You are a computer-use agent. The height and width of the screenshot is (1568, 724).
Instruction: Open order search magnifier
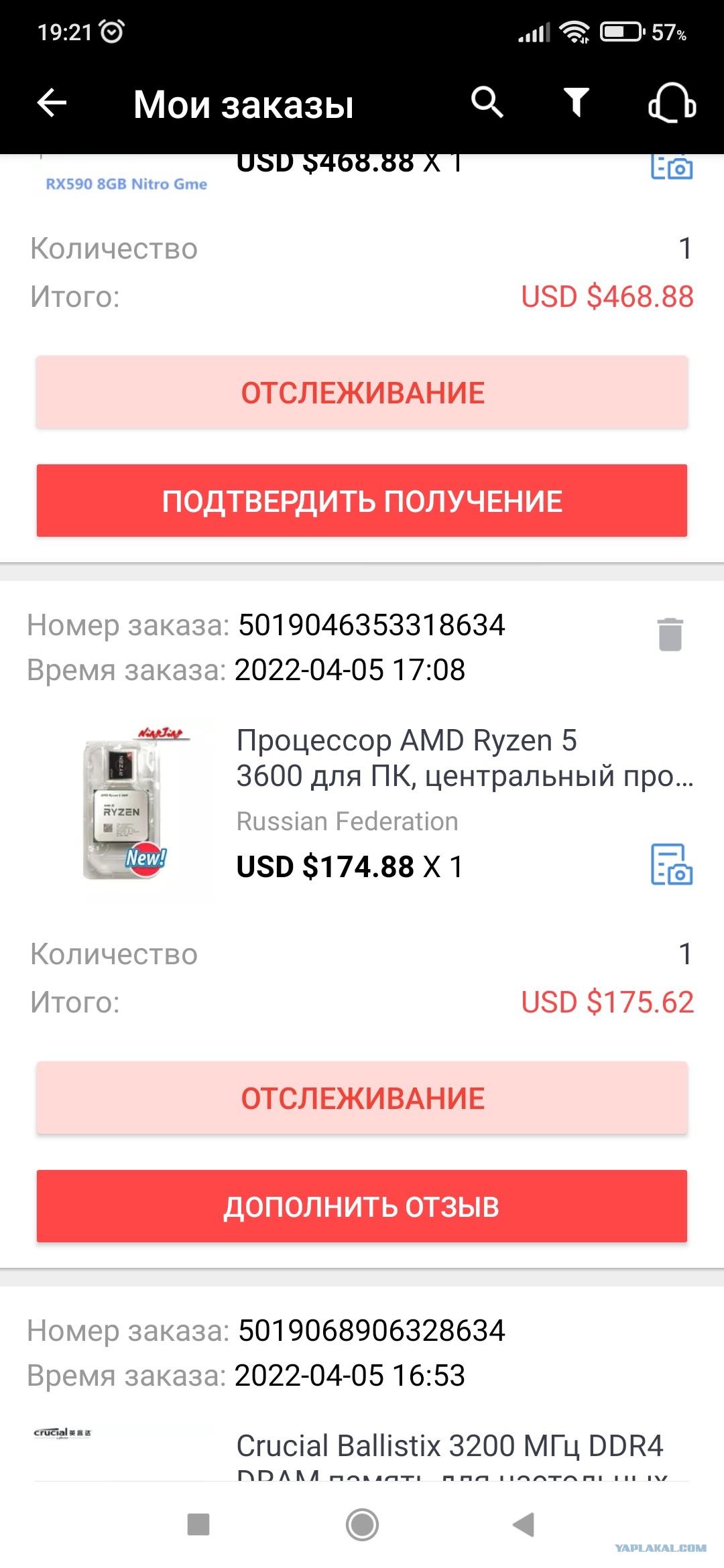(x=487, y=103)
